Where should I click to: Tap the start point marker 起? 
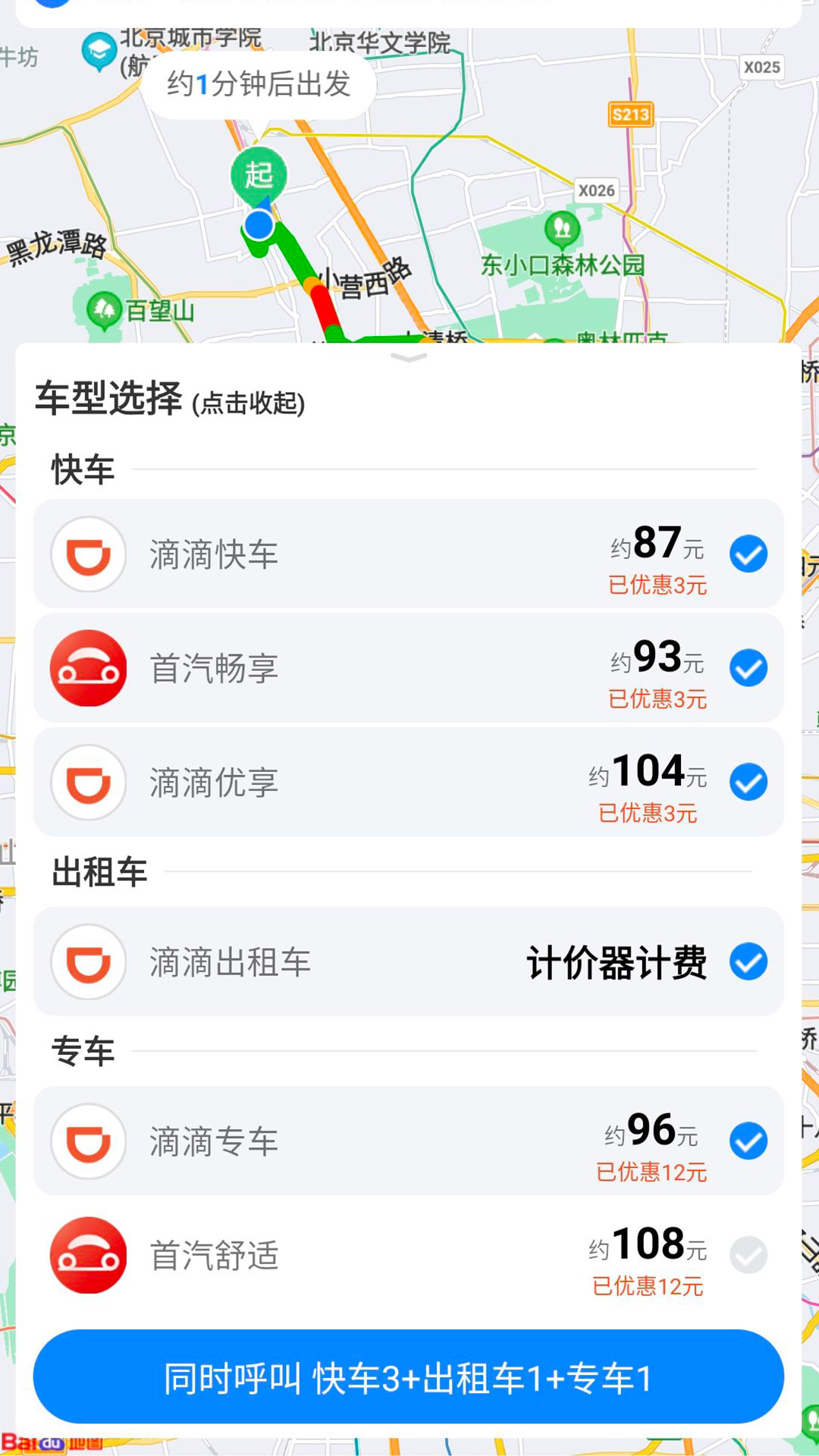[259, 175]
